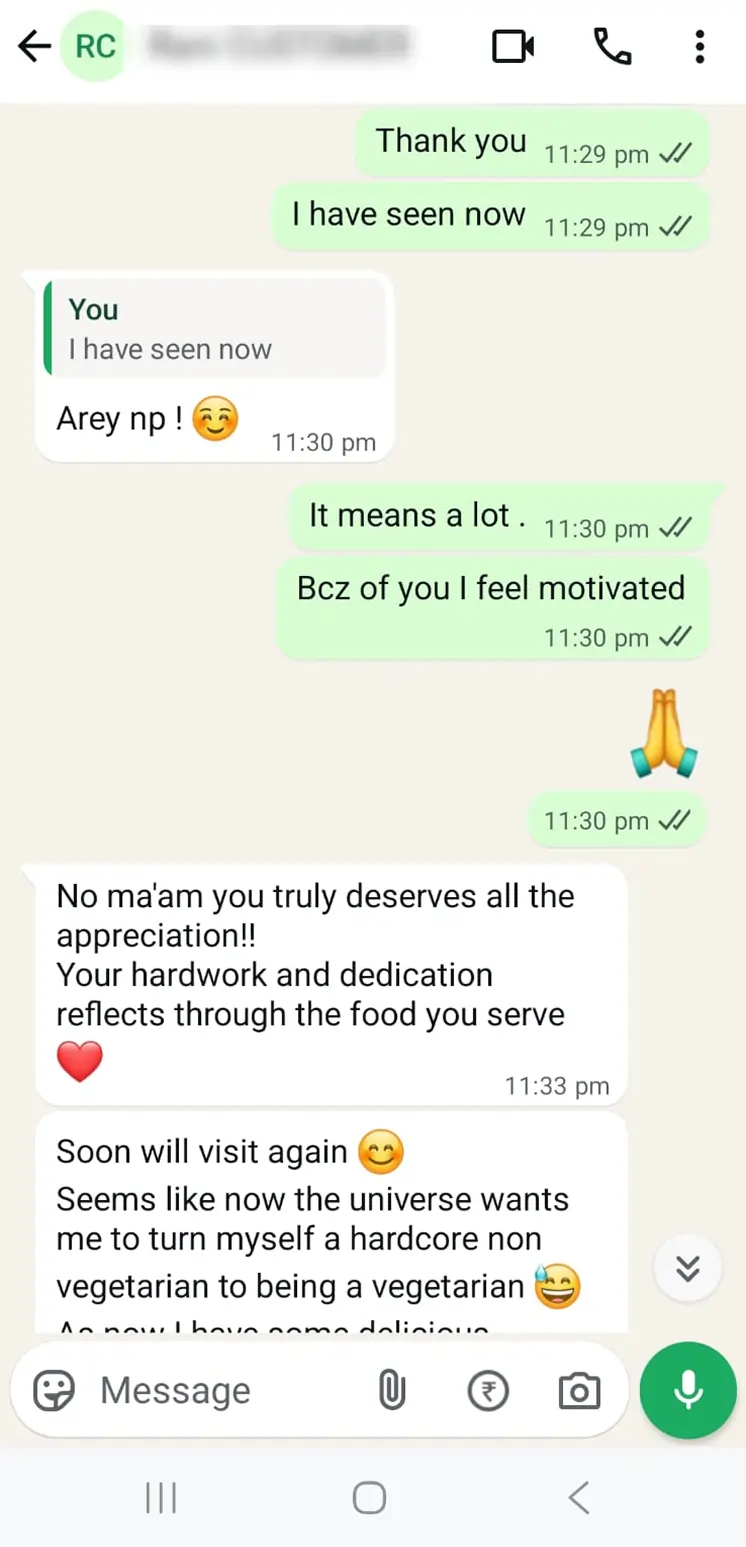Start a voice call
Screen dimensions: 746x1547
tap(611, 46)
